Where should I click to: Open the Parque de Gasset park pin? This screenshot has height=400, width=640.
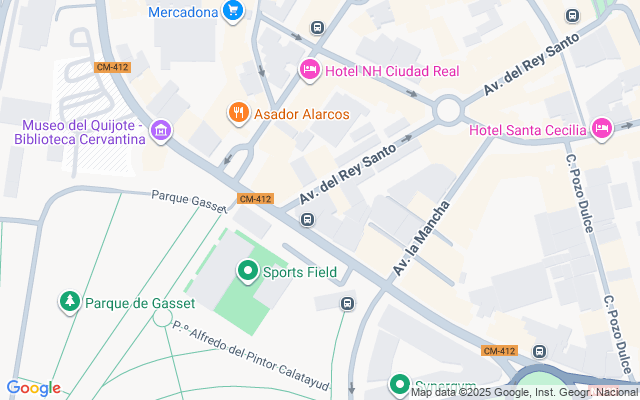point(70,302)
